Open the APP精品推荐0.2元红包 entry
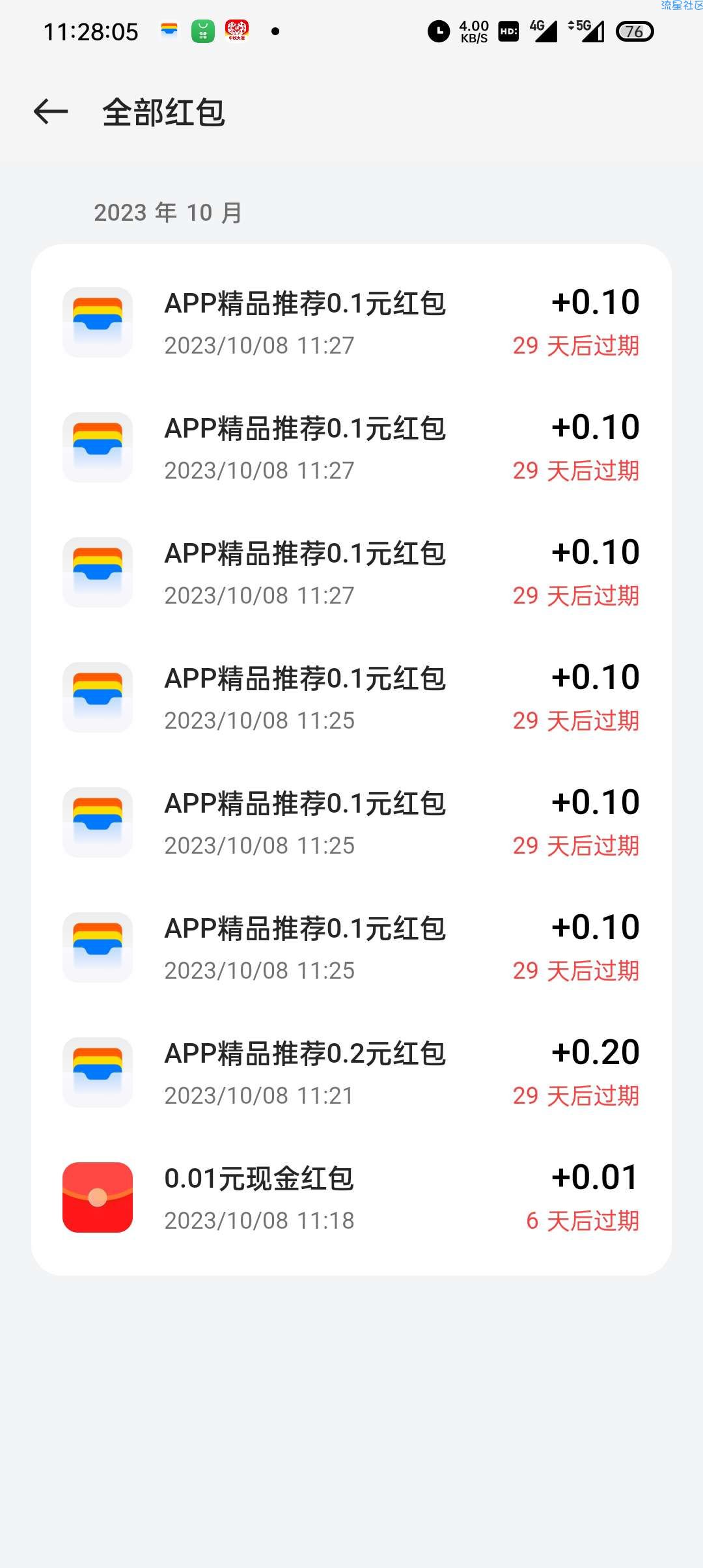The height and width of the screenshot is (1568, 703). pos(351,1072)
